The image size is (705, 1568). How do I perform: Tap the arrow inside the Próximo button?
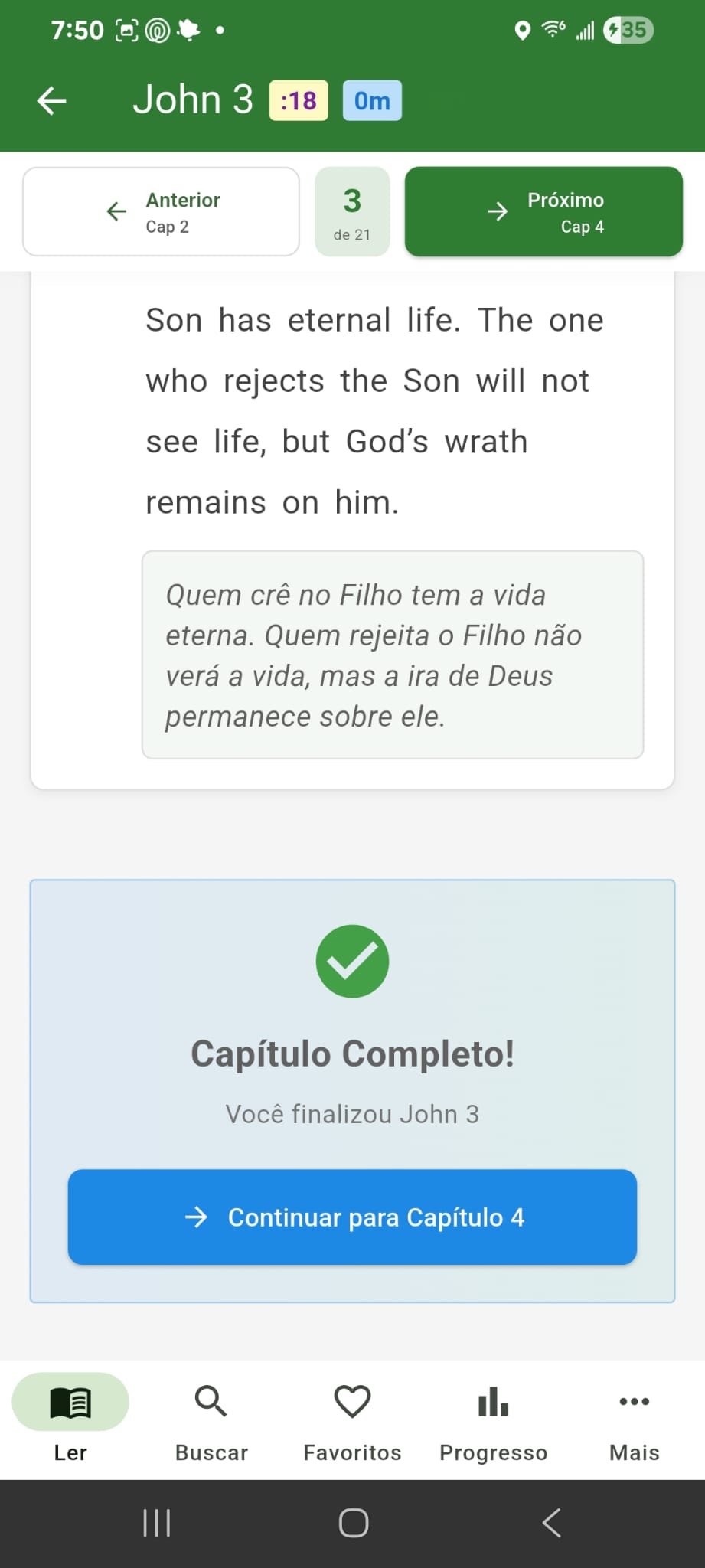tap(498, 211)
